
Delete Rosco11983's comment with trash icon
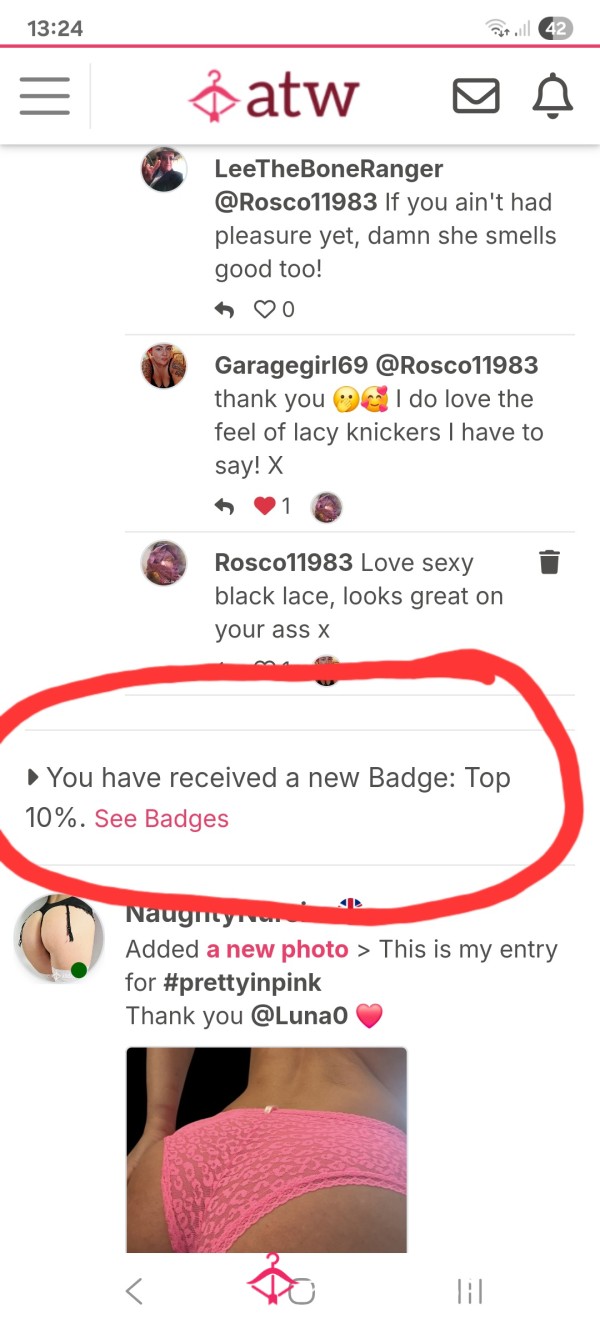click(x=549, y=562)
